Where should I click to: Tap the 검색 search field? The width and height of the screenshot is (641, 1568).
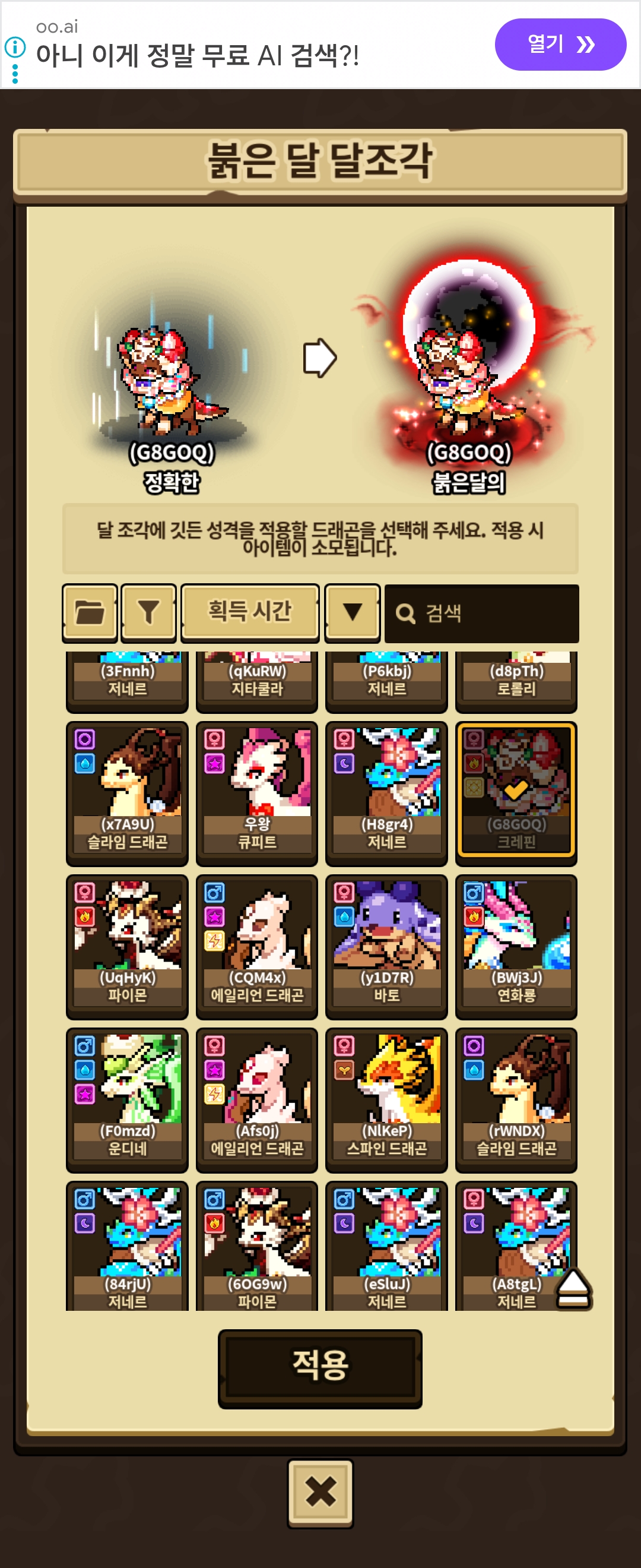point(481,614)
